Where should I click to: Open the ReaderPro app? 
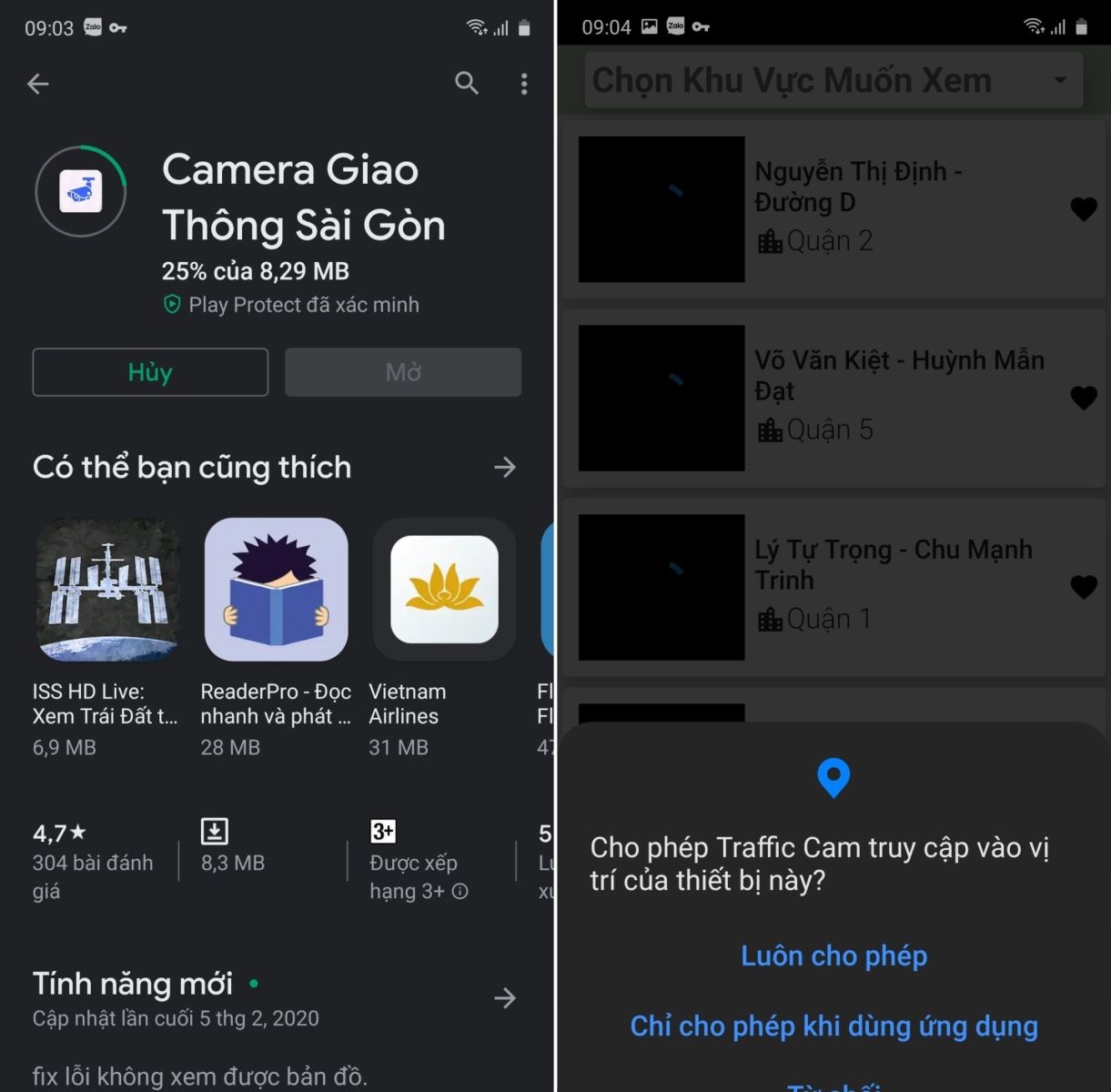[276, 590]
